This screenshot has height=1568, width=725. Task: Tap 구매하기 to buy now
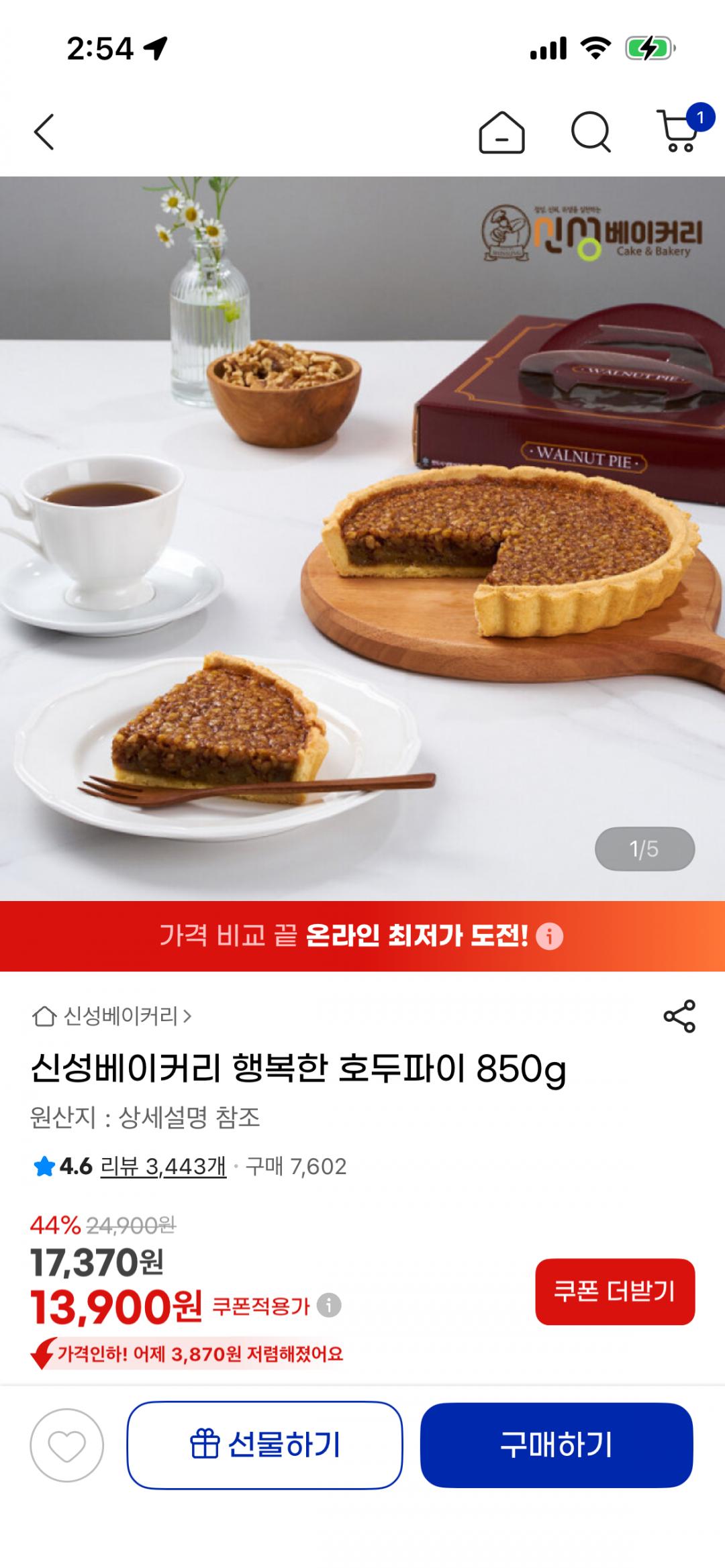557,1445
